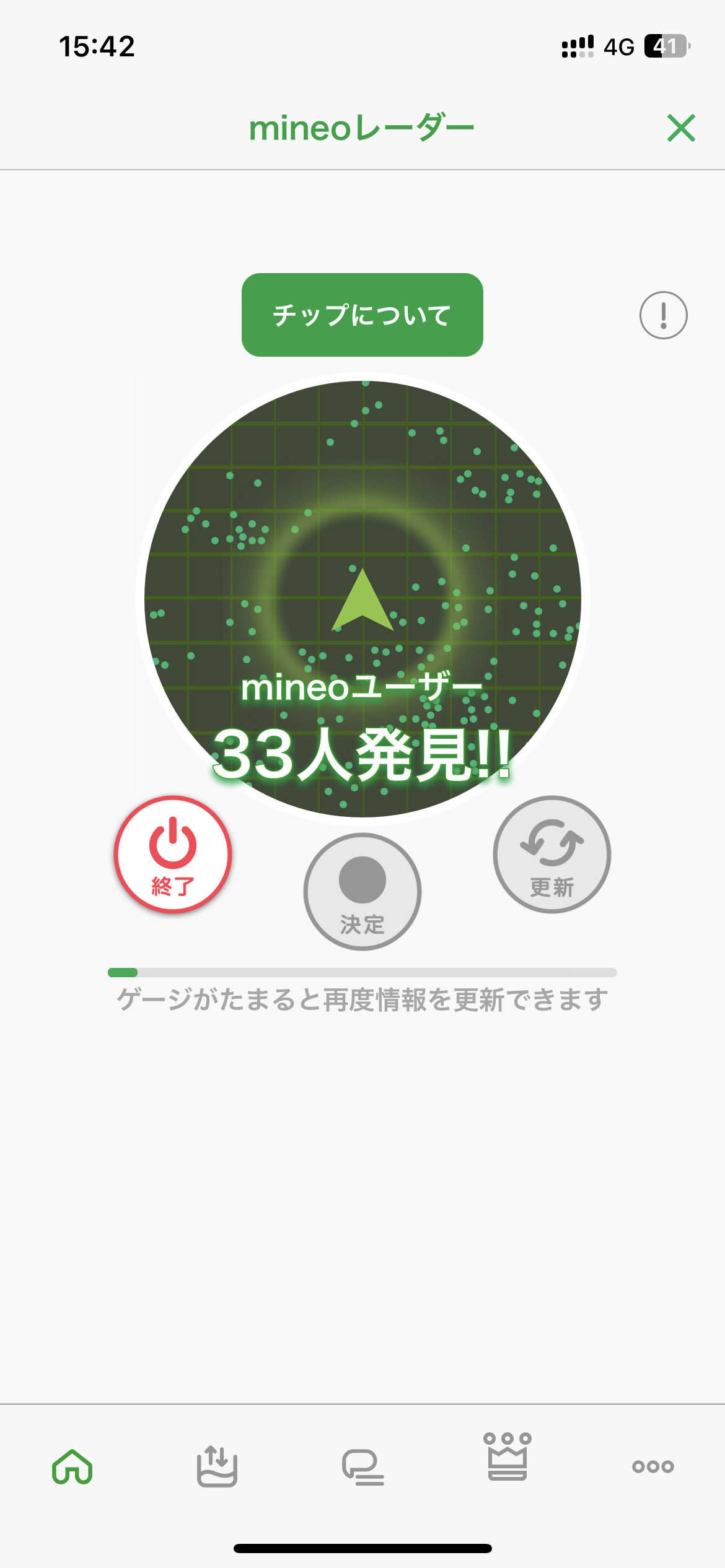
Task: Switch to the chat bubbles tab
Action: [x=362, y=1466]
